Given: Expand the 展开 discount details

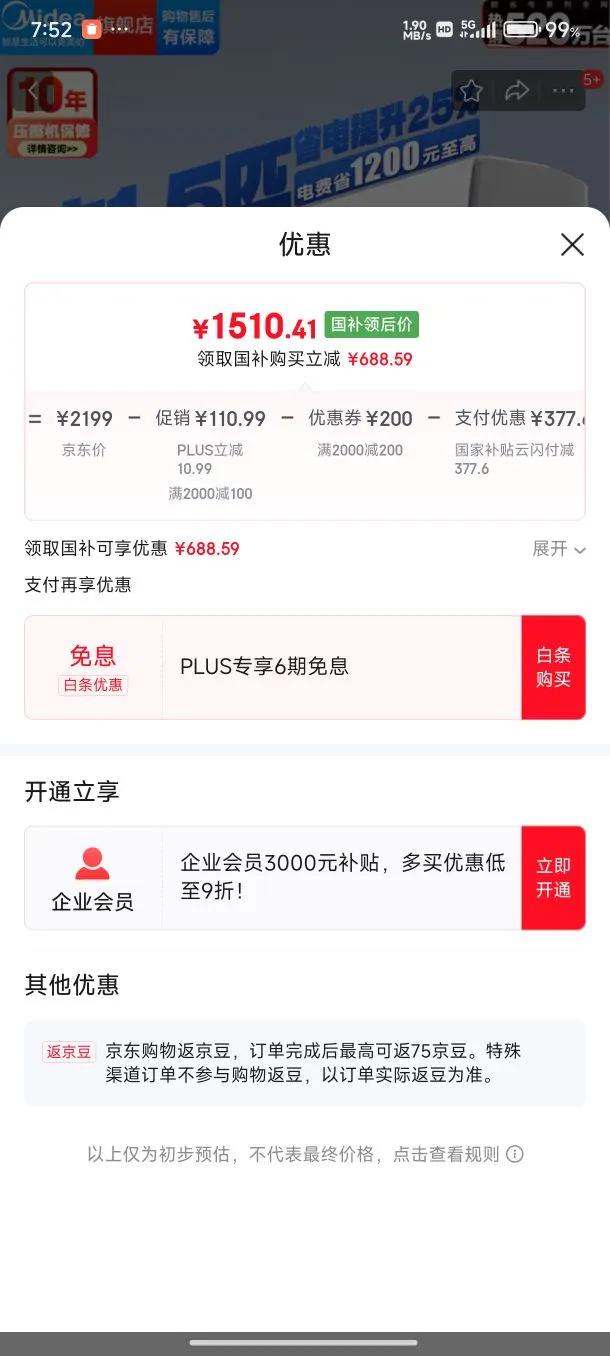Looking at the screenshot, I should tap(558, 549).
